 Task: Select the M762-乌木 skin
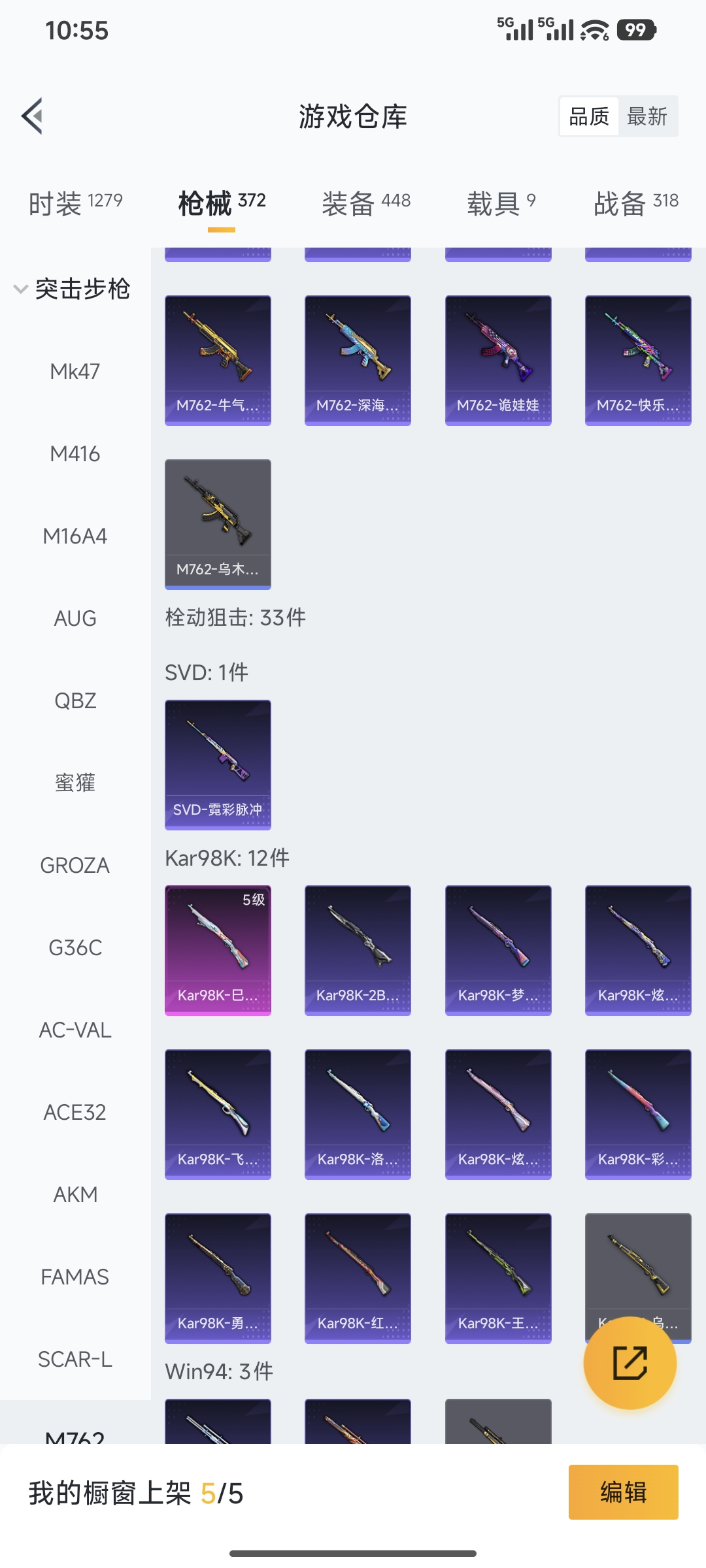coord(218,523)
